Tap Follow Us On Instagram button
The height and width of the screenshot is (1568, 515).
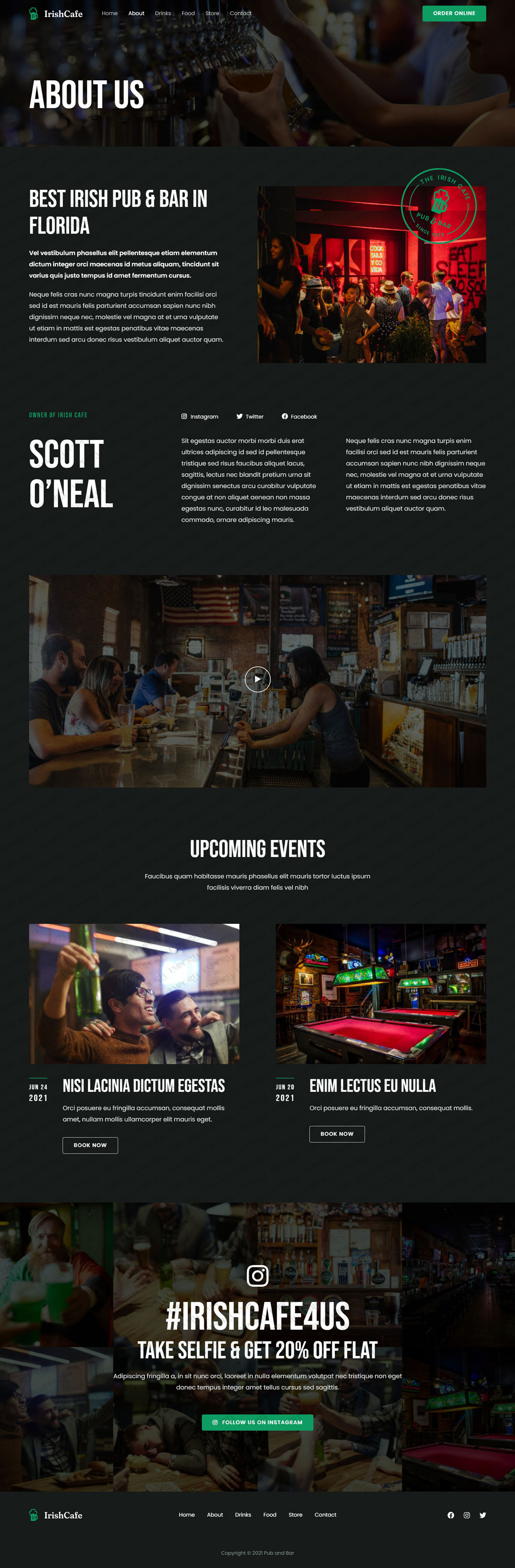pos(257,1422)
